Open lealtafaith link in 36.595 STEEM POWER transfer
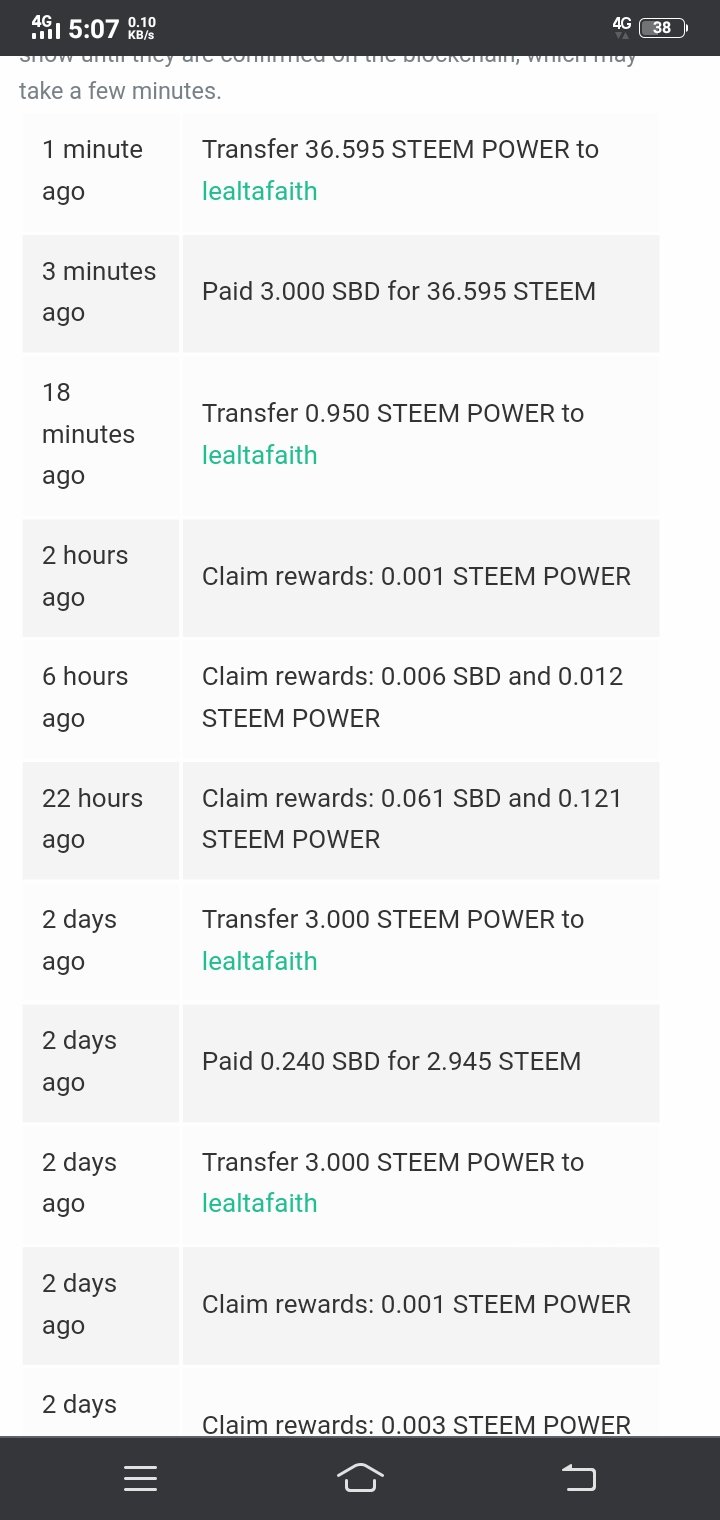This screenshot has width=720, height=1520. (259, 191)
